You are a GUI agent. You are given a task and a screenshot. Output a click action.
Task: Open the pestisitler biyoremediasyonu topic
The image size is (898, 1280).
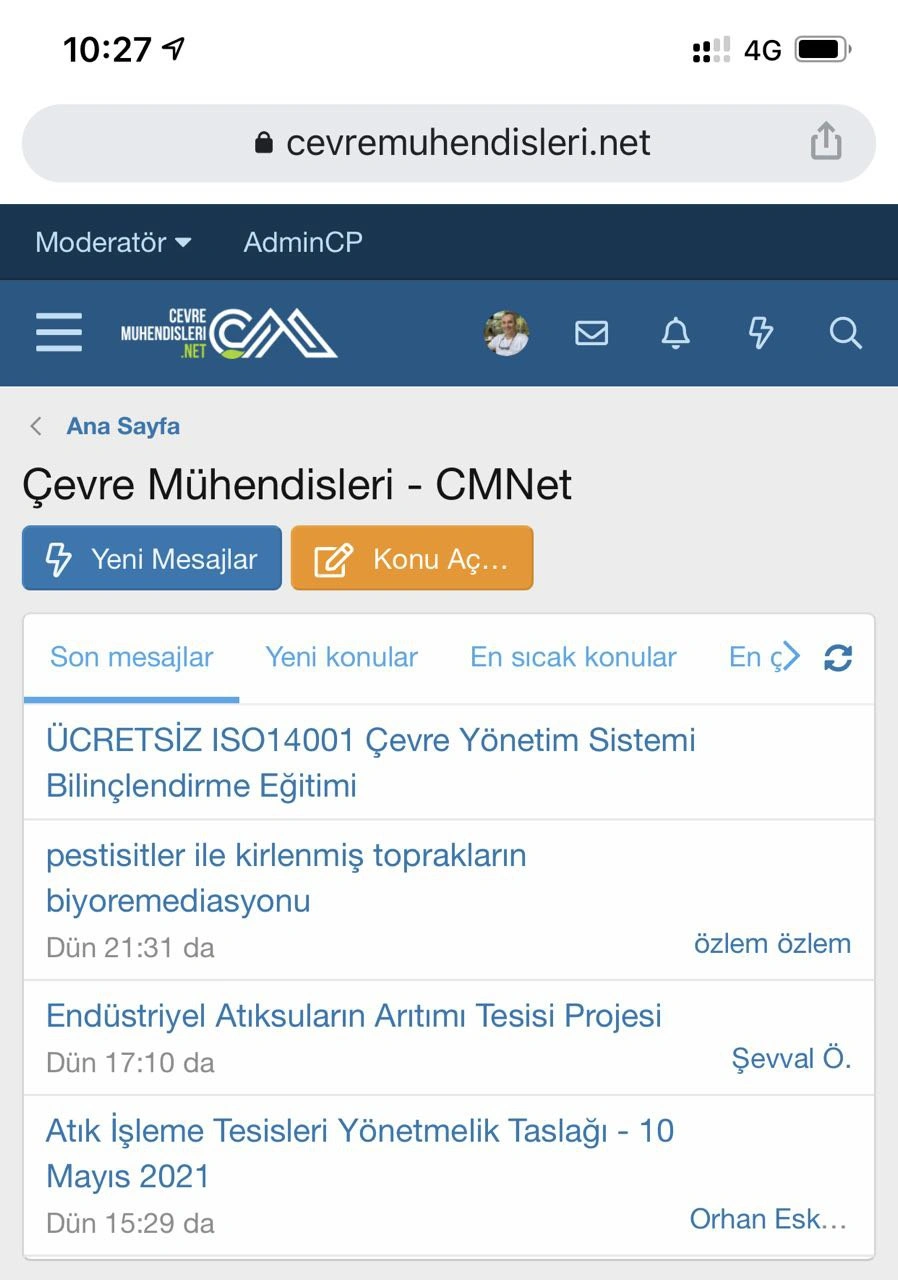click(x=286, y=877)
